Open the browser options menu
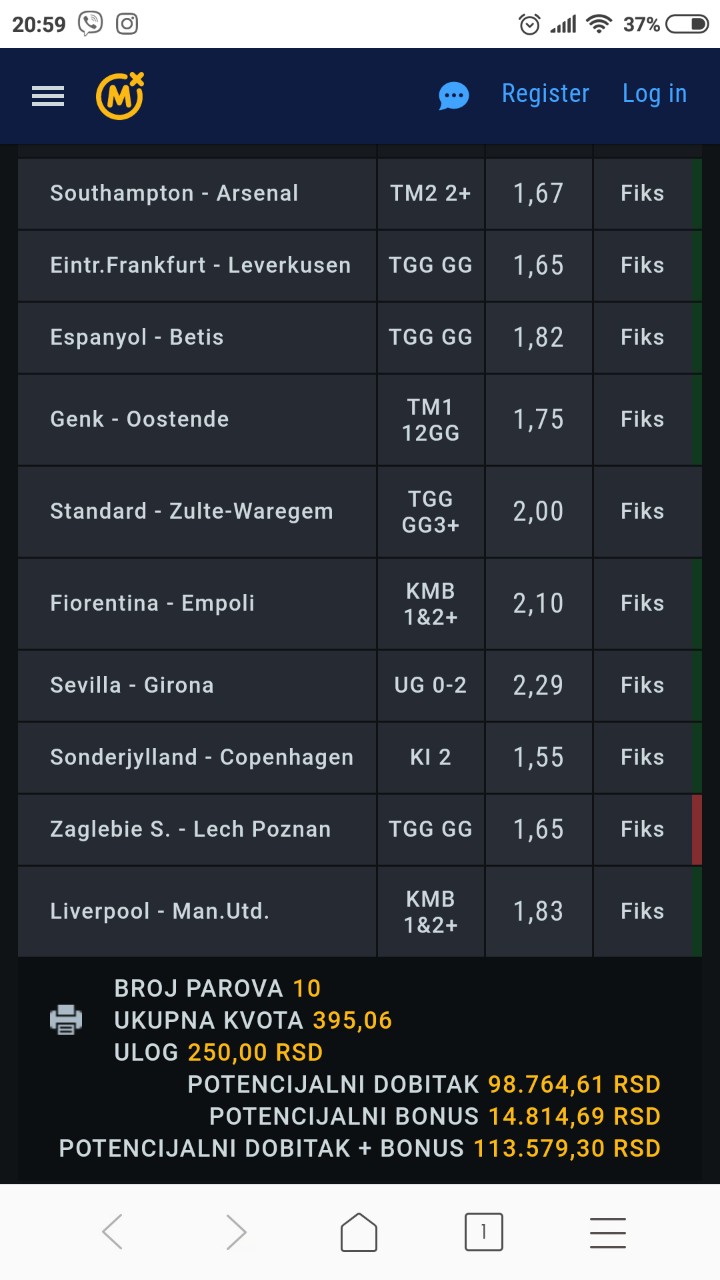 click(x=607, y=1232)
